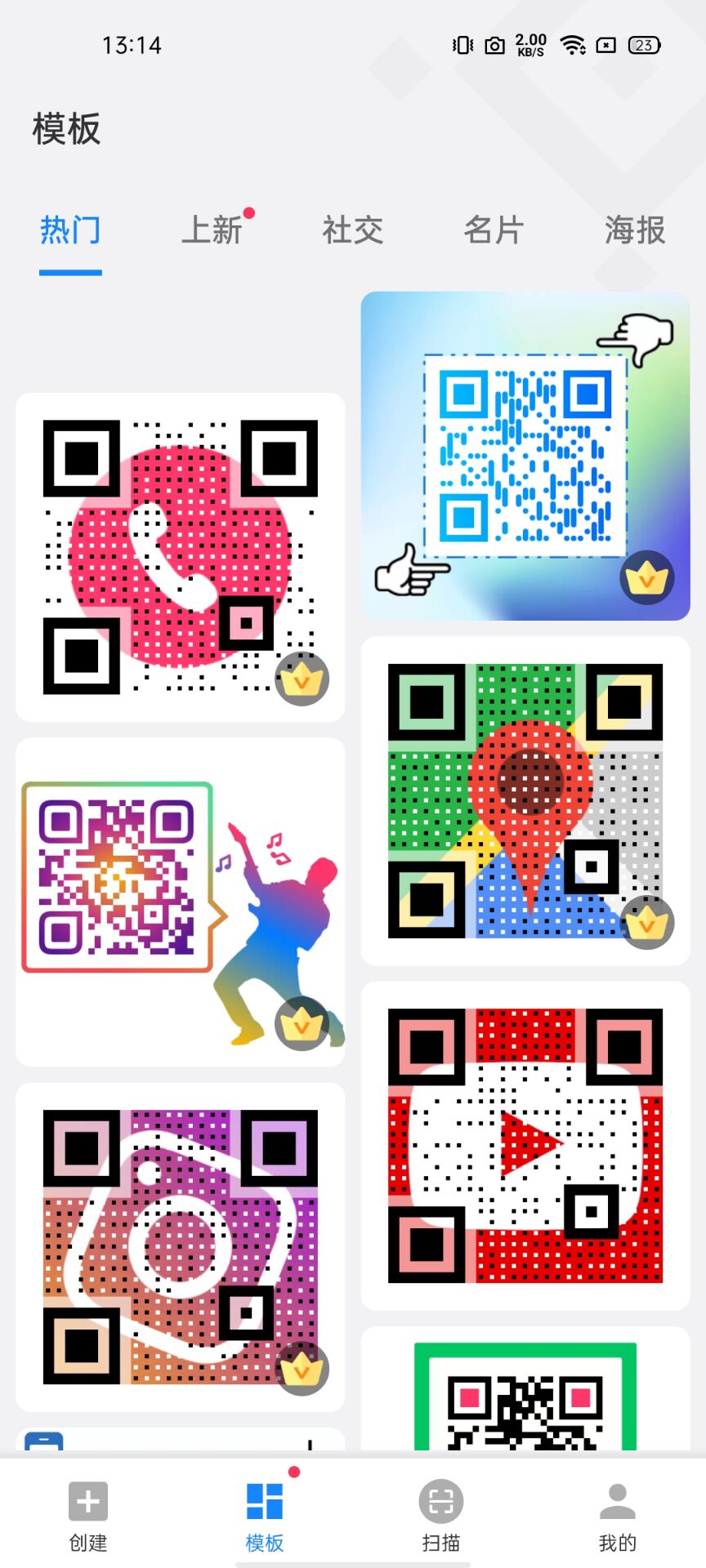706x1568 pixels.
Task: Open the red video-play QR template
Action: pyautogui.click(x=525, y=1146)
